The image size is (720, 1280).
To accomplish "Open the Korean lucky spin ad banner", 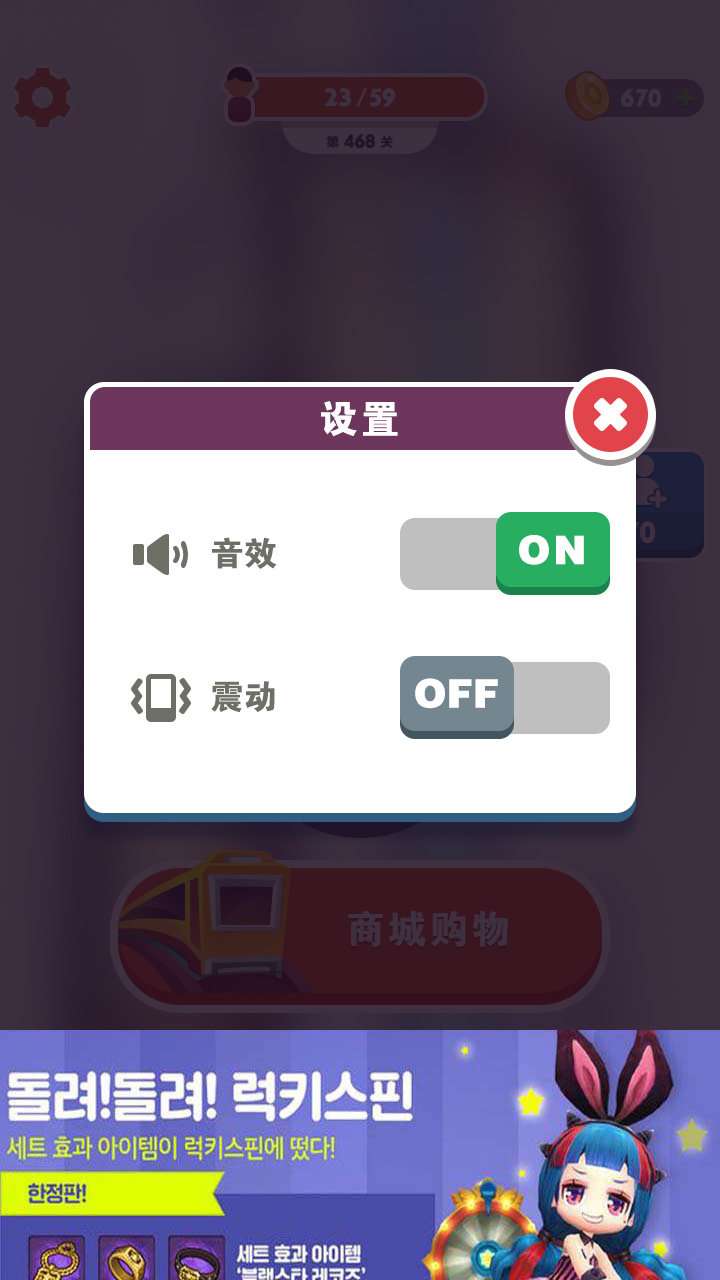I will [x=360, y=1155].
